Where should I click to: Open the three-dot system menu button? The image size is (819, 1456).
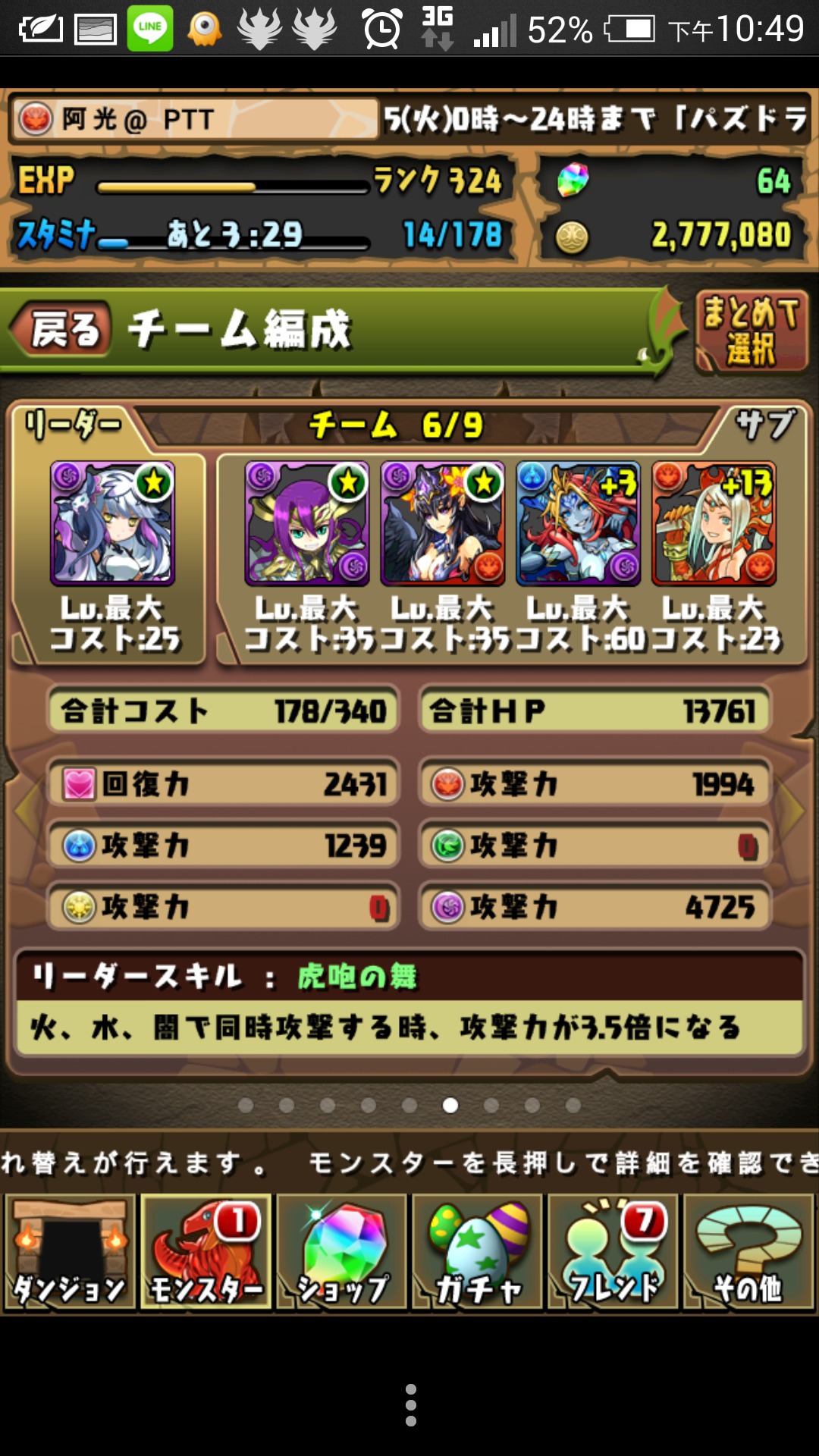(410, 1405)
